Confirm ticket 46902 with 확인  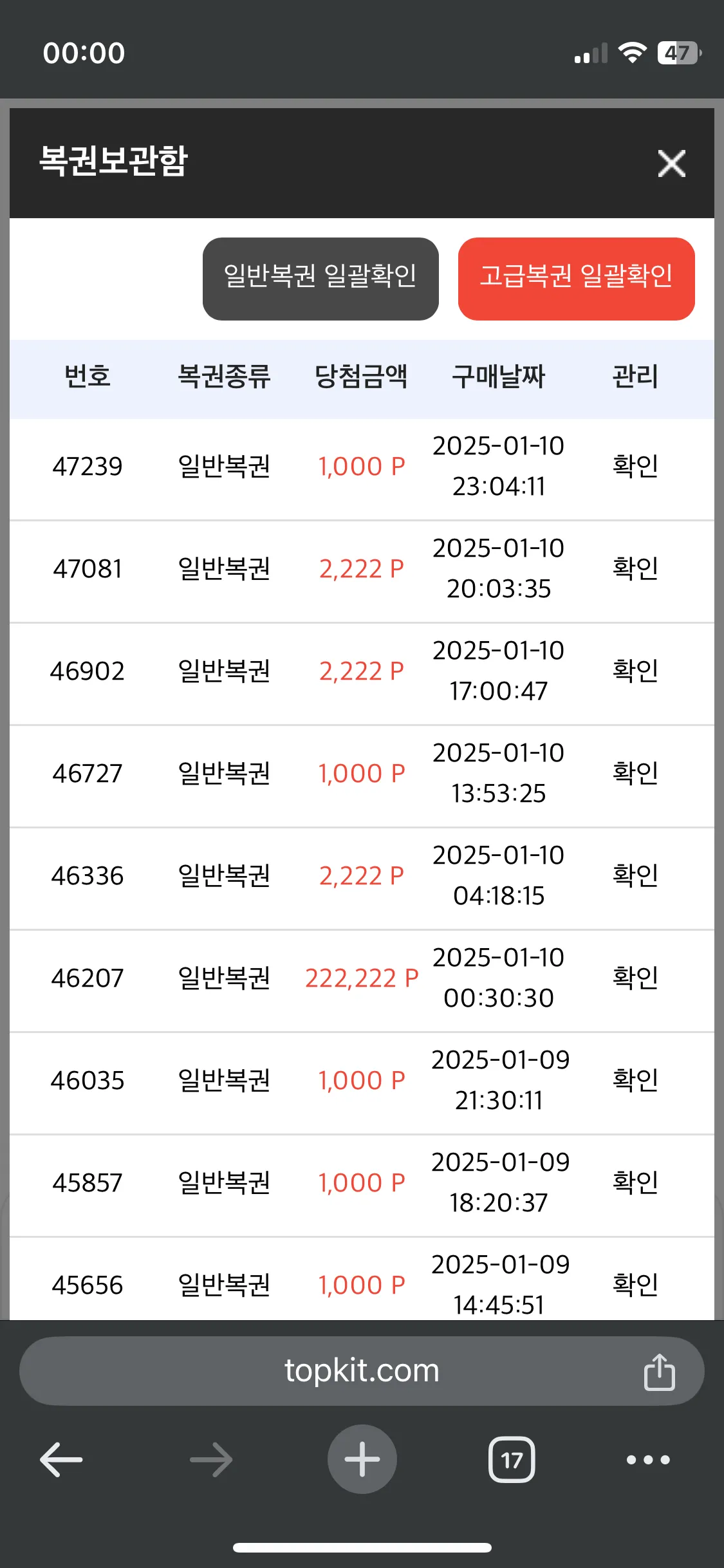click(635, 670)
